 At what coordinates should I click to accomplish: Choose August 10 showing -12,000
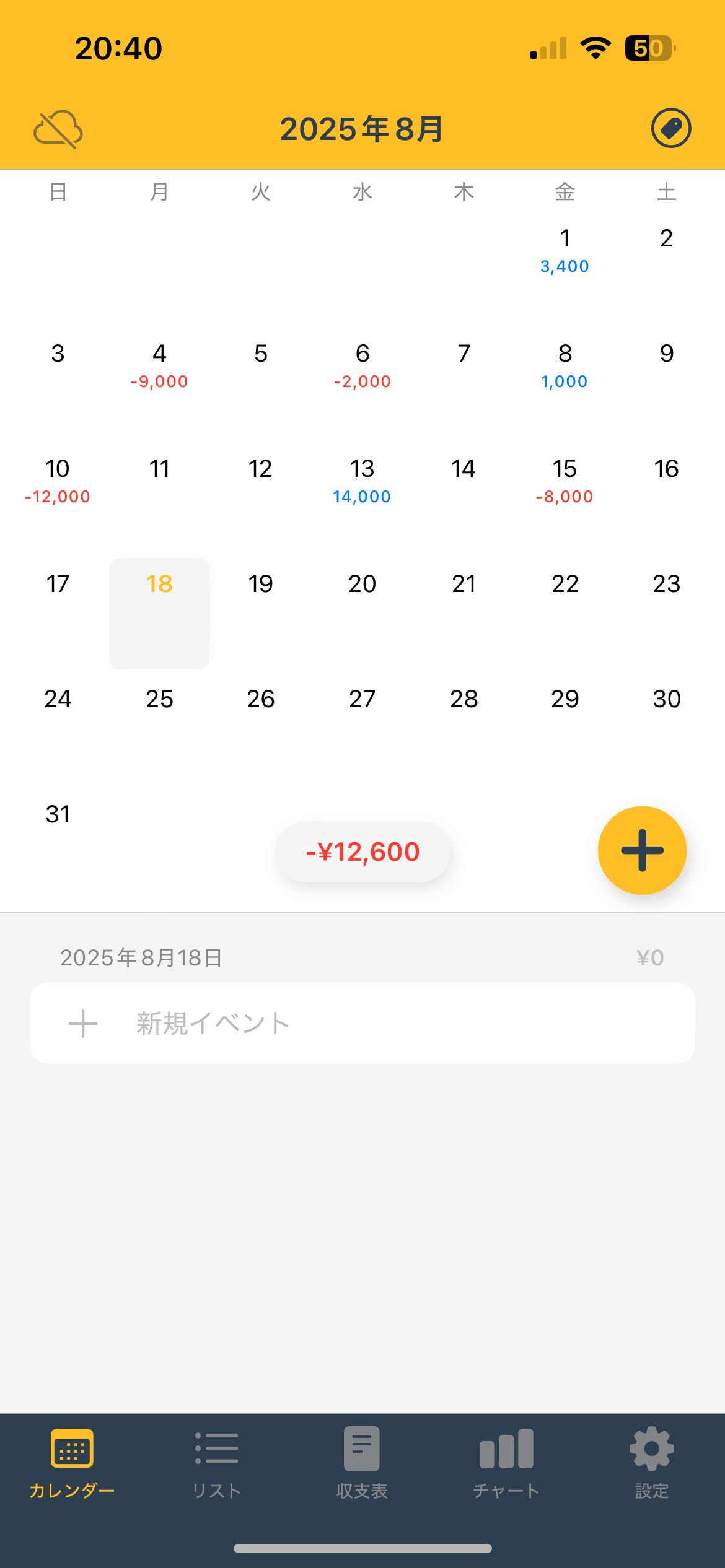pyautogui.click(x=58, y=481)
